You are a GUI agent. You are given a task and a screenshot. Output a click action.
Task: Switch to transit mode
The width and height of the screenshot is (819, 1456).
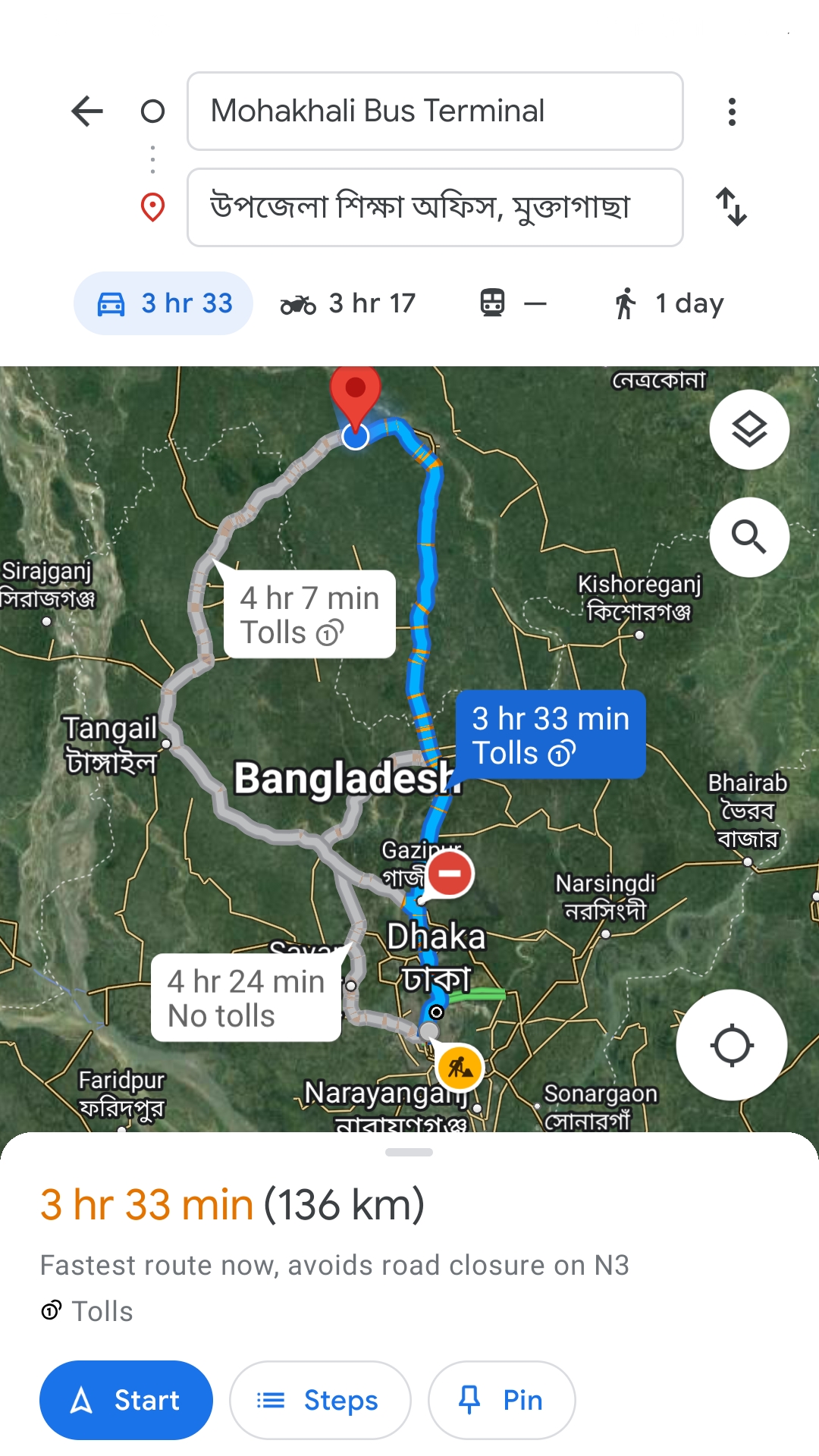[x=513, y=303]
